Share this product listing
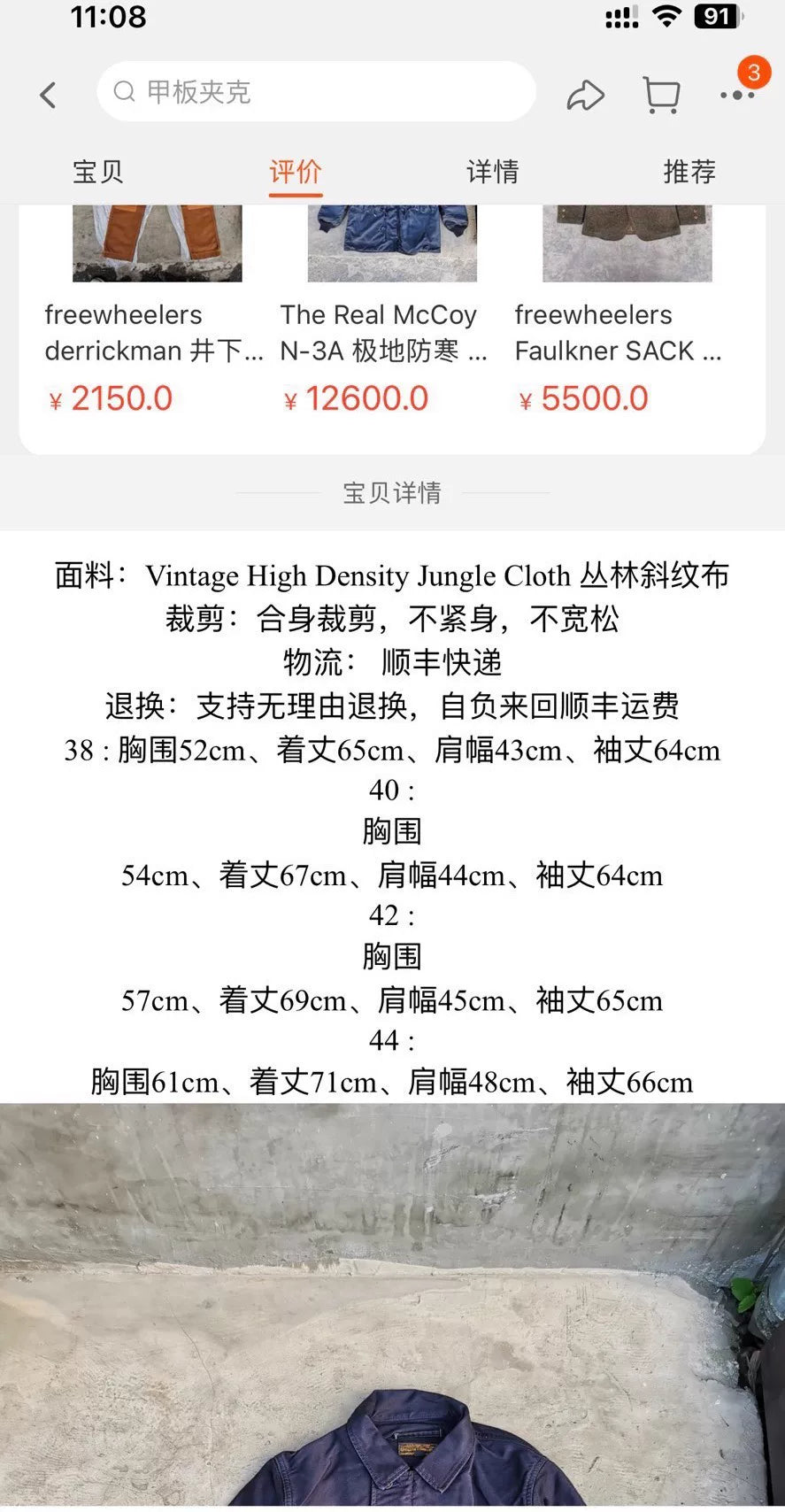The image size is (785, 1512). 585,94
